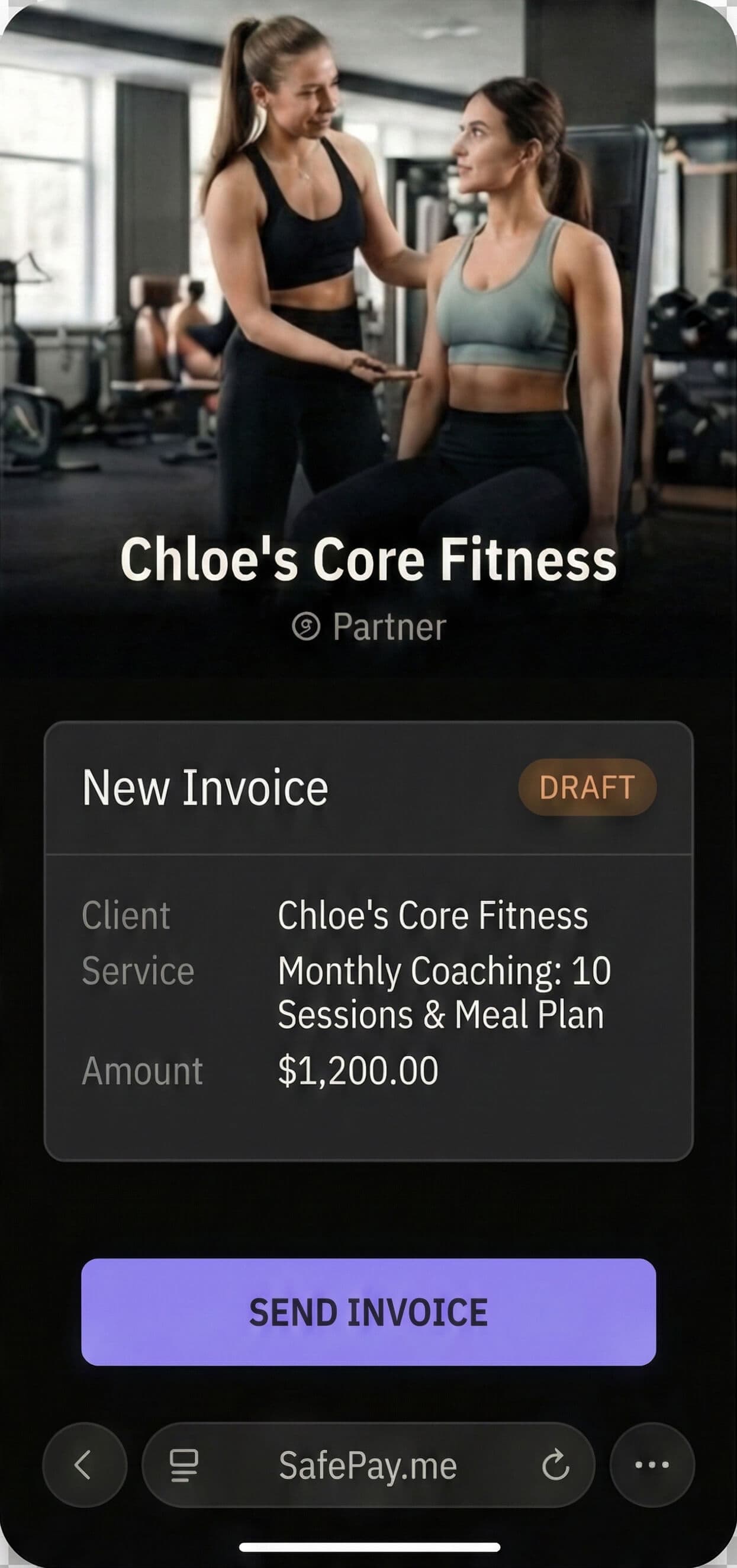Tap the SafePay.me address field
The width and height of the screenshot is (737, 1568).
click(x=368, y=1464)
